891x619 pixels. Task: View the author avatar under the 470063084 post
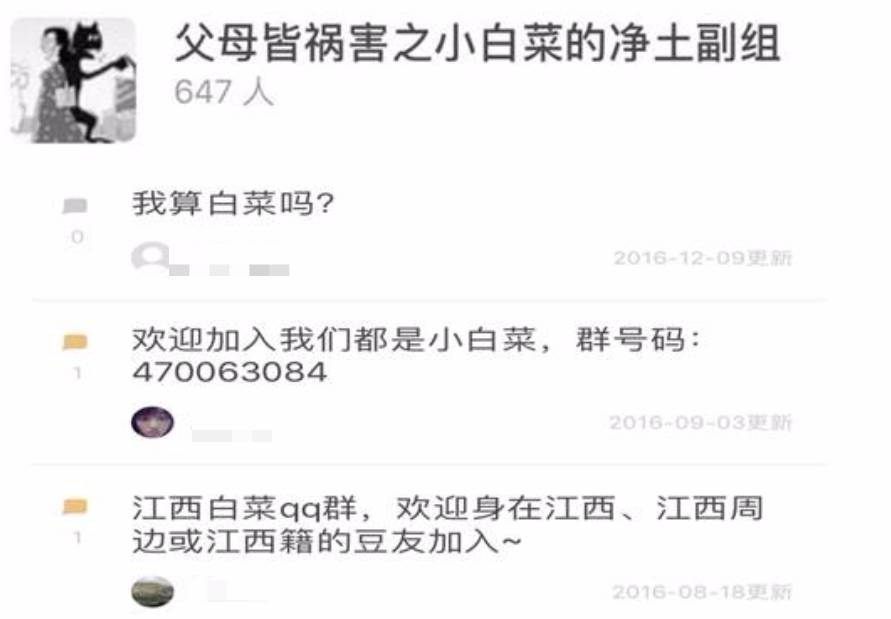[152, 422]
